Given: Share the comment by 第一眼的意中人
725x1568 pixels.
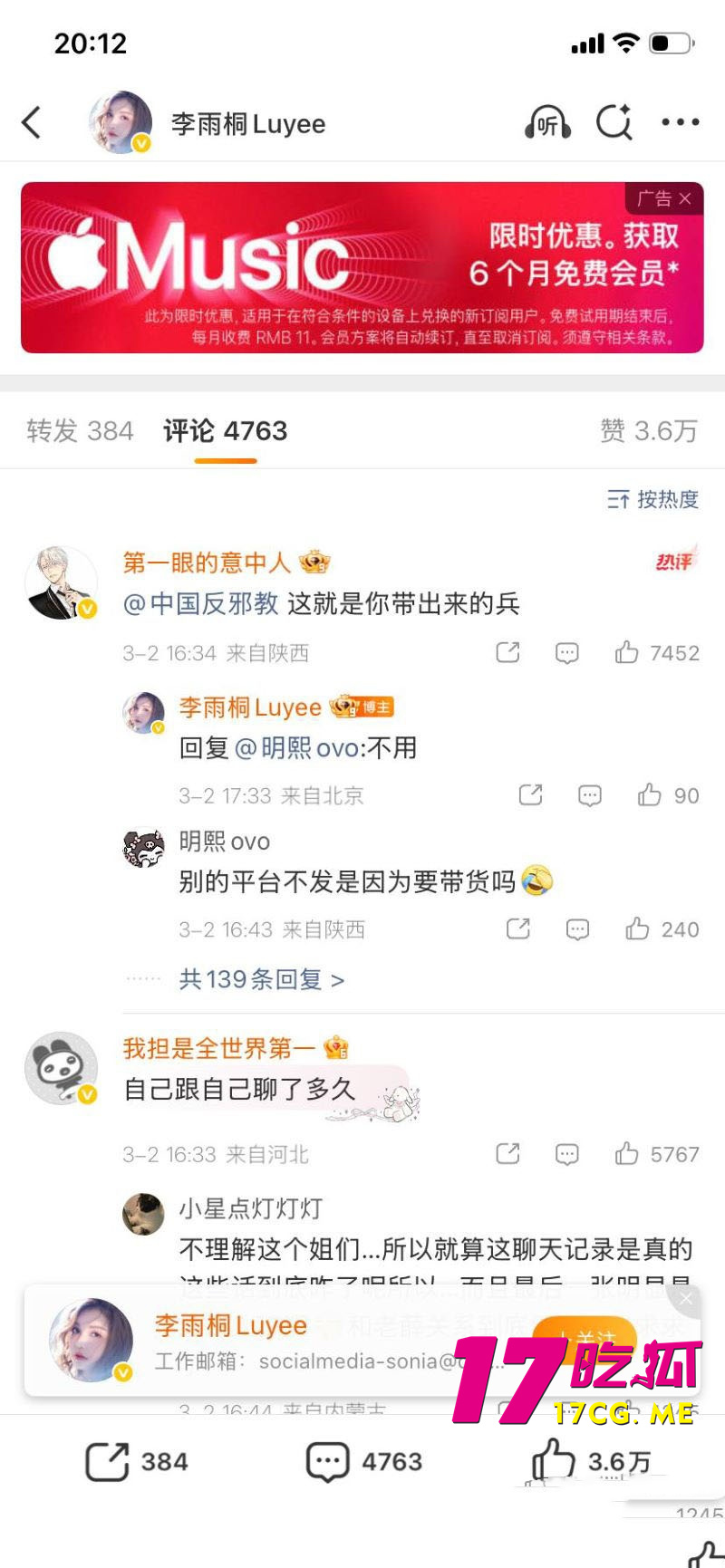Looking at the screenshot, I should [x=507, y=652].
